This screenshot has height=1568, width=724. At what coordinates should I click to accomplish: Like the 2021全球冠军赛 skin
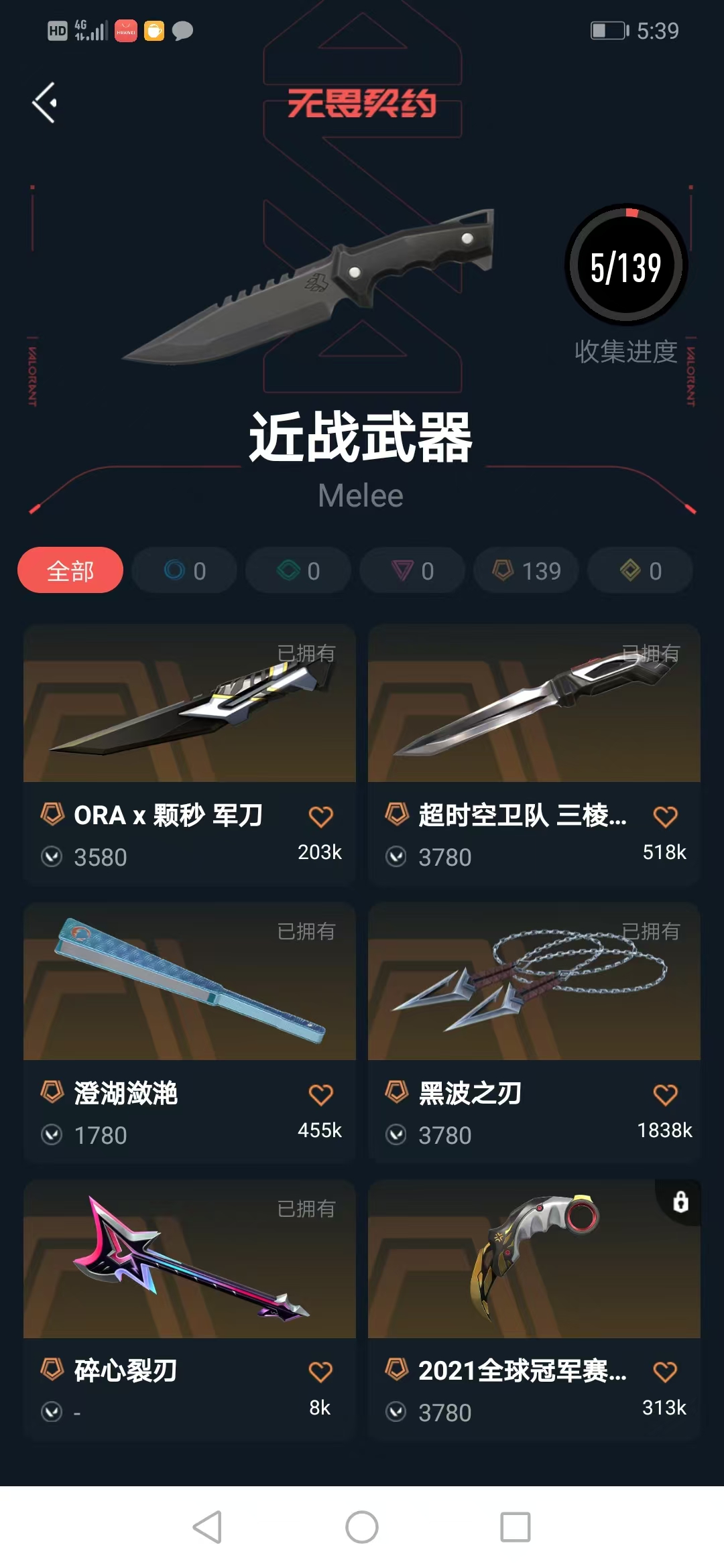(x=665, y=1372)
